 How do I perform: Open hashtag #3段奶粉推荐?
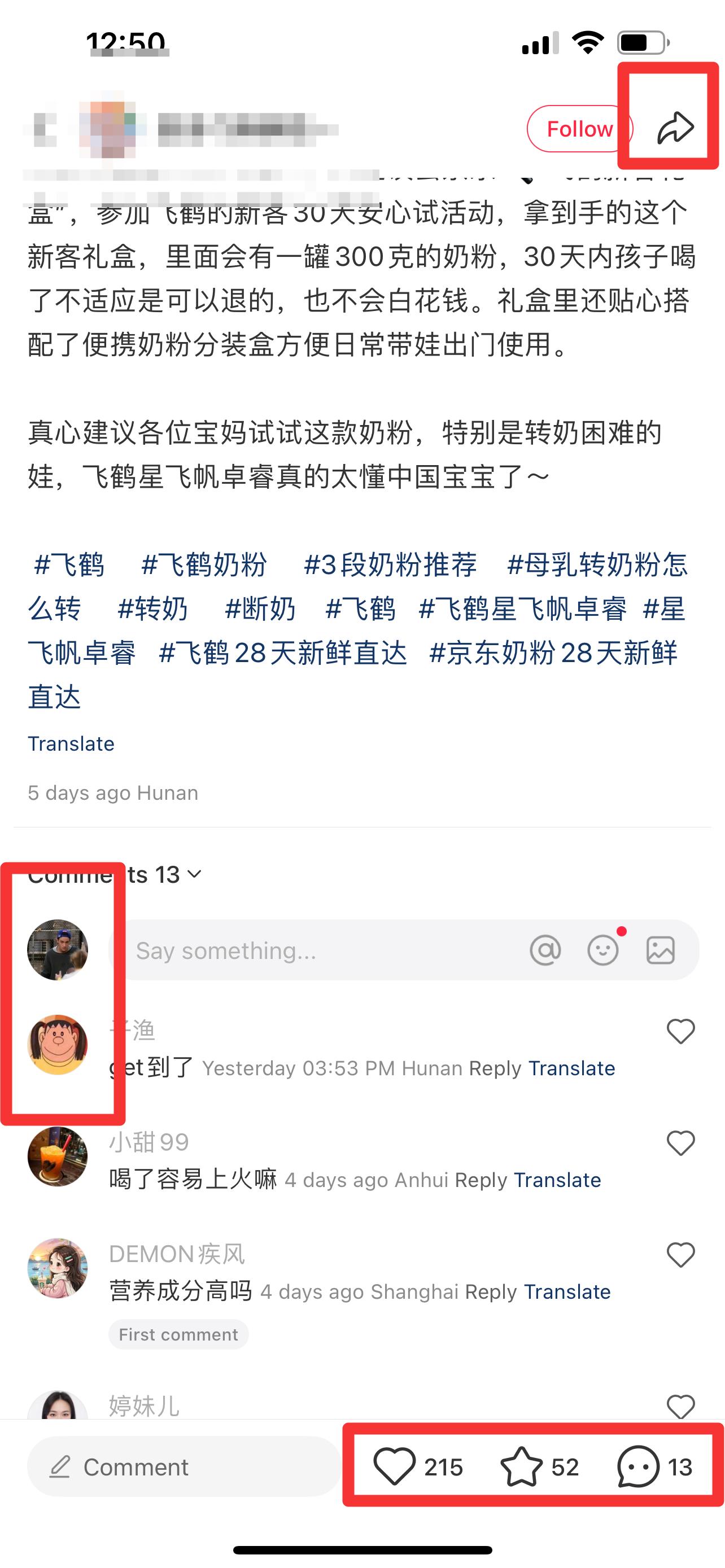390,565
